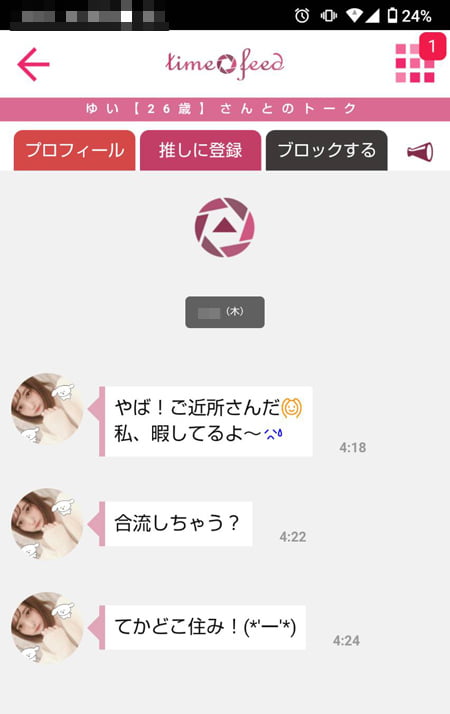Image resolution: width=450 pixels, height=714 pixels.
Task: Select ブロックする to block this user
Action: tap(327, 150)
